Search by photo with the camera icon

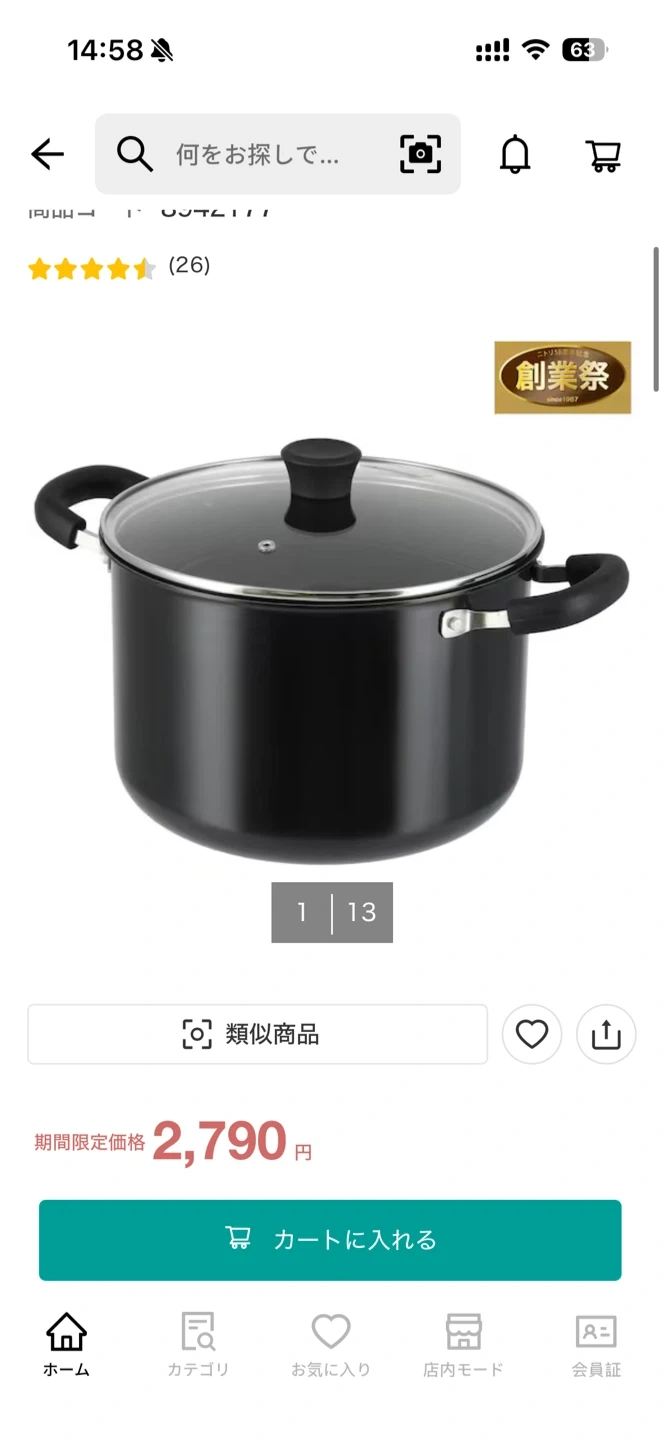(420, 154)
